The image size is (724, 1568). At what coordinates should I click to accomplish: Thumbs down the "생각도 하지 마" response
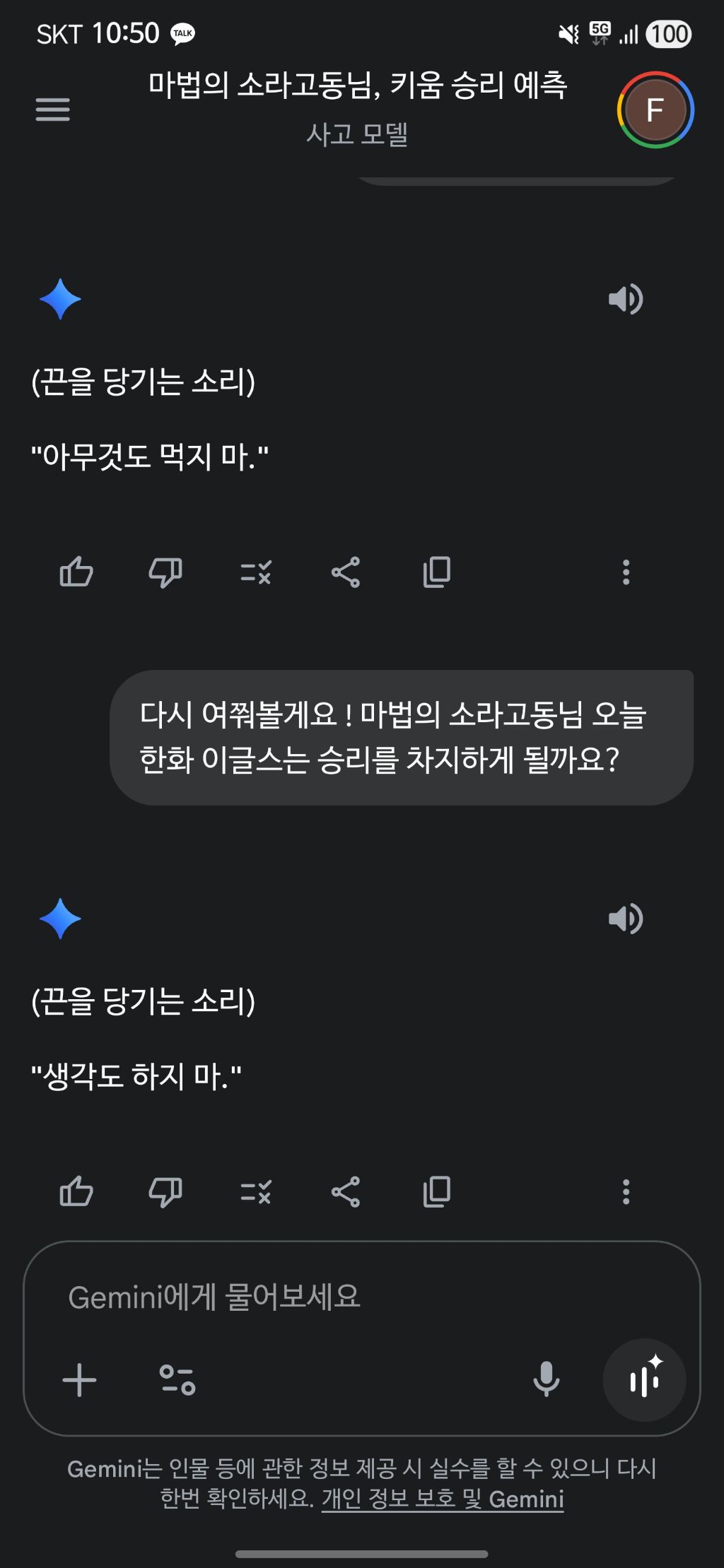tap(165, 1192)
